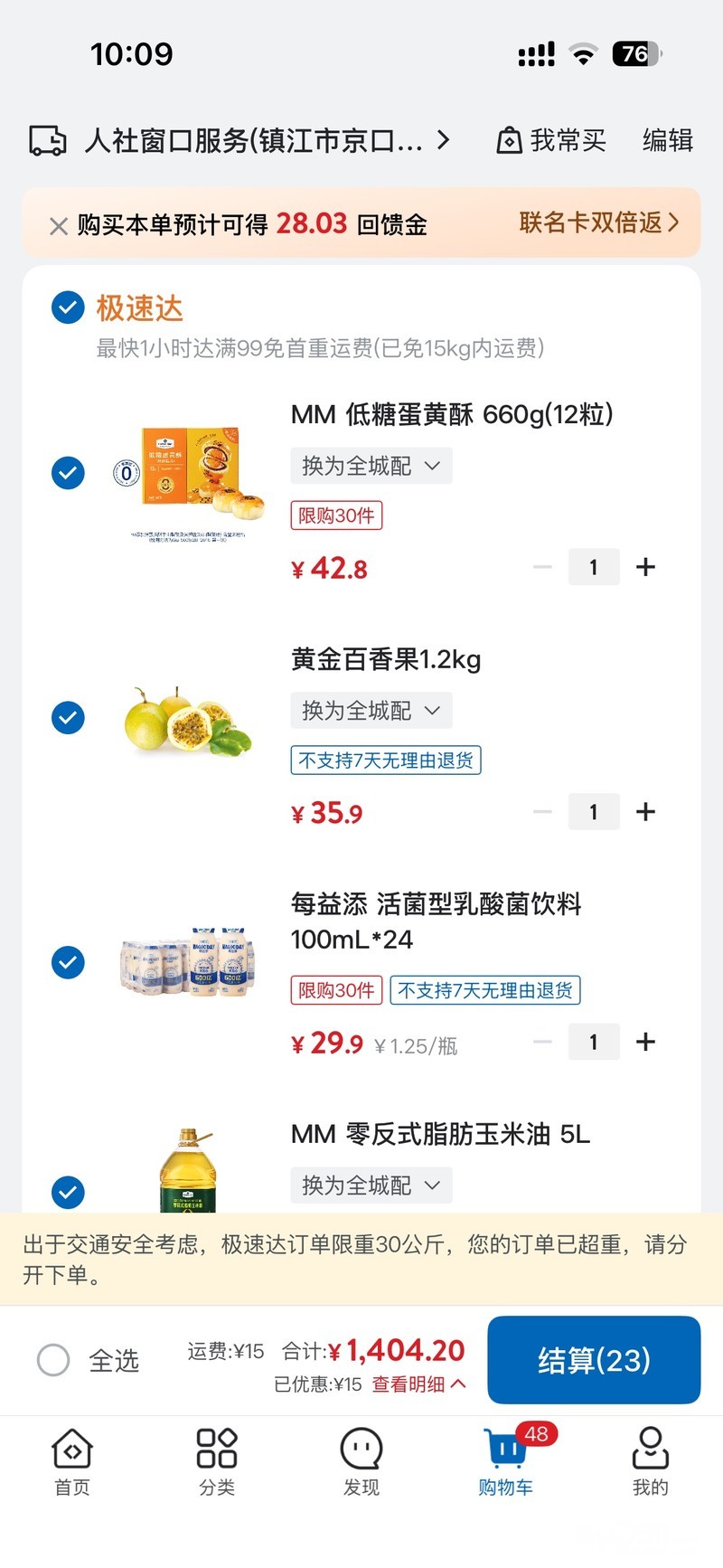
Task: Uncheck the 极速达 group checkbox
Action: (68, 307)
